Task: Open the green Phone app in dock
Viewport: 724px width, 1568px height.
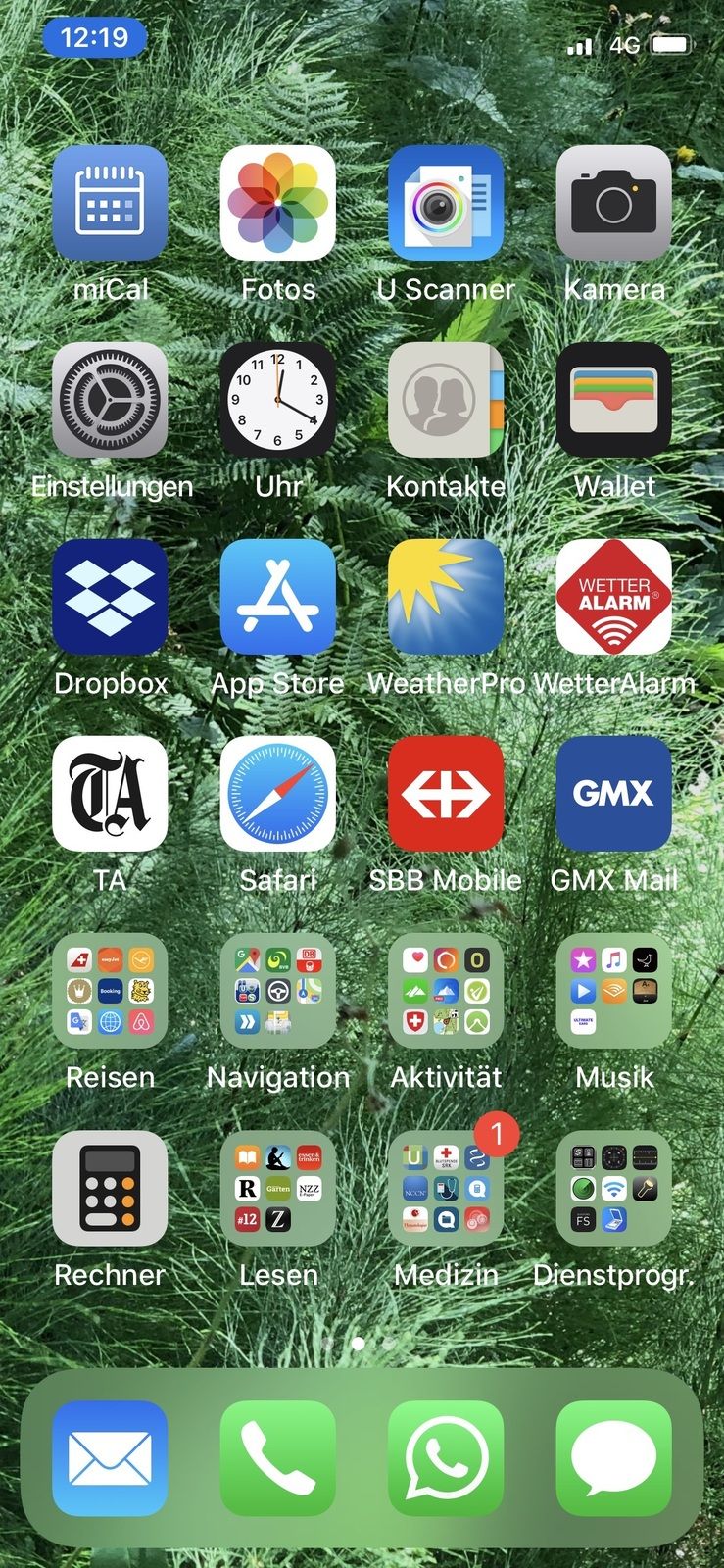Action: point(278,1459)
